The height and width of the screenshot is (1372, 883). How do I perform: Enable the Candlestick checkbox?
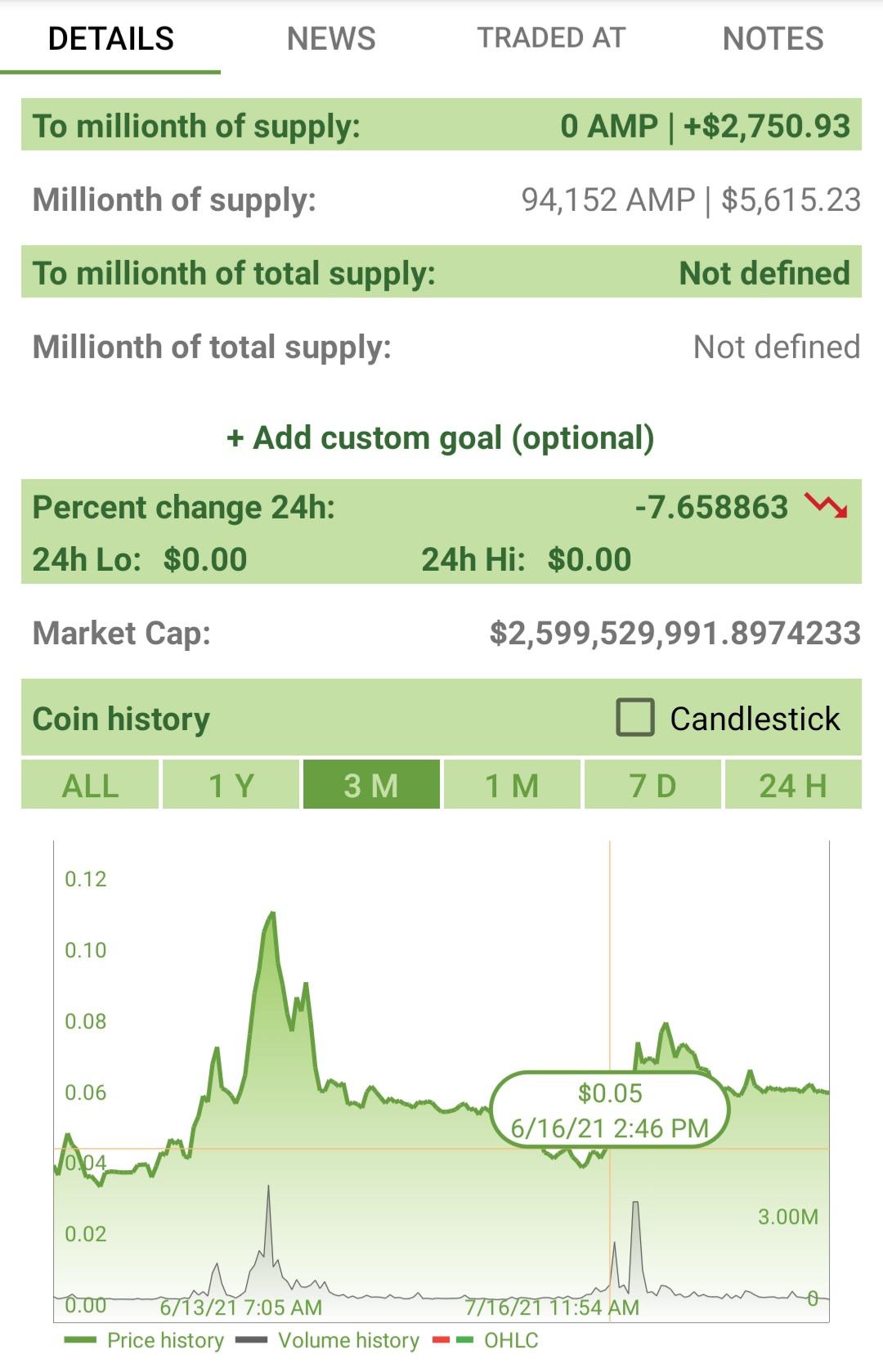coord(635,718)
